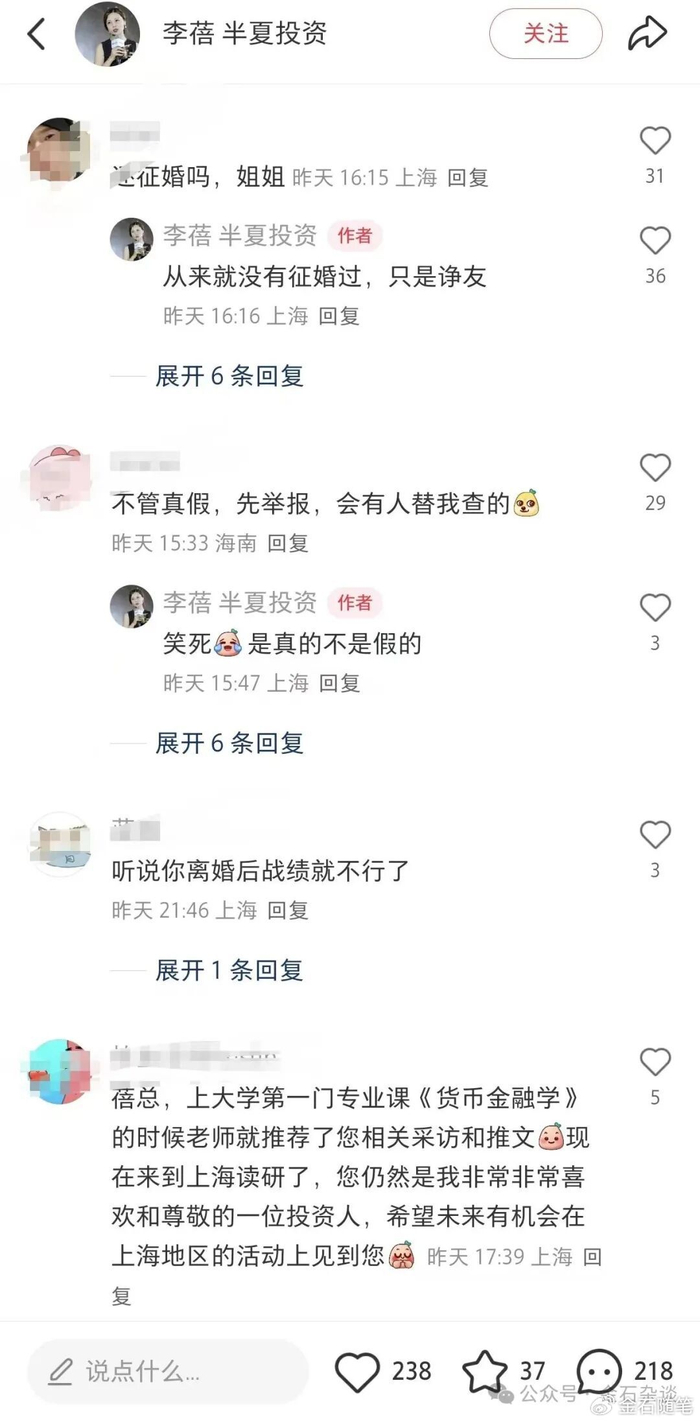Expand 1 reply under the 离婚 comment

(228, 970)
